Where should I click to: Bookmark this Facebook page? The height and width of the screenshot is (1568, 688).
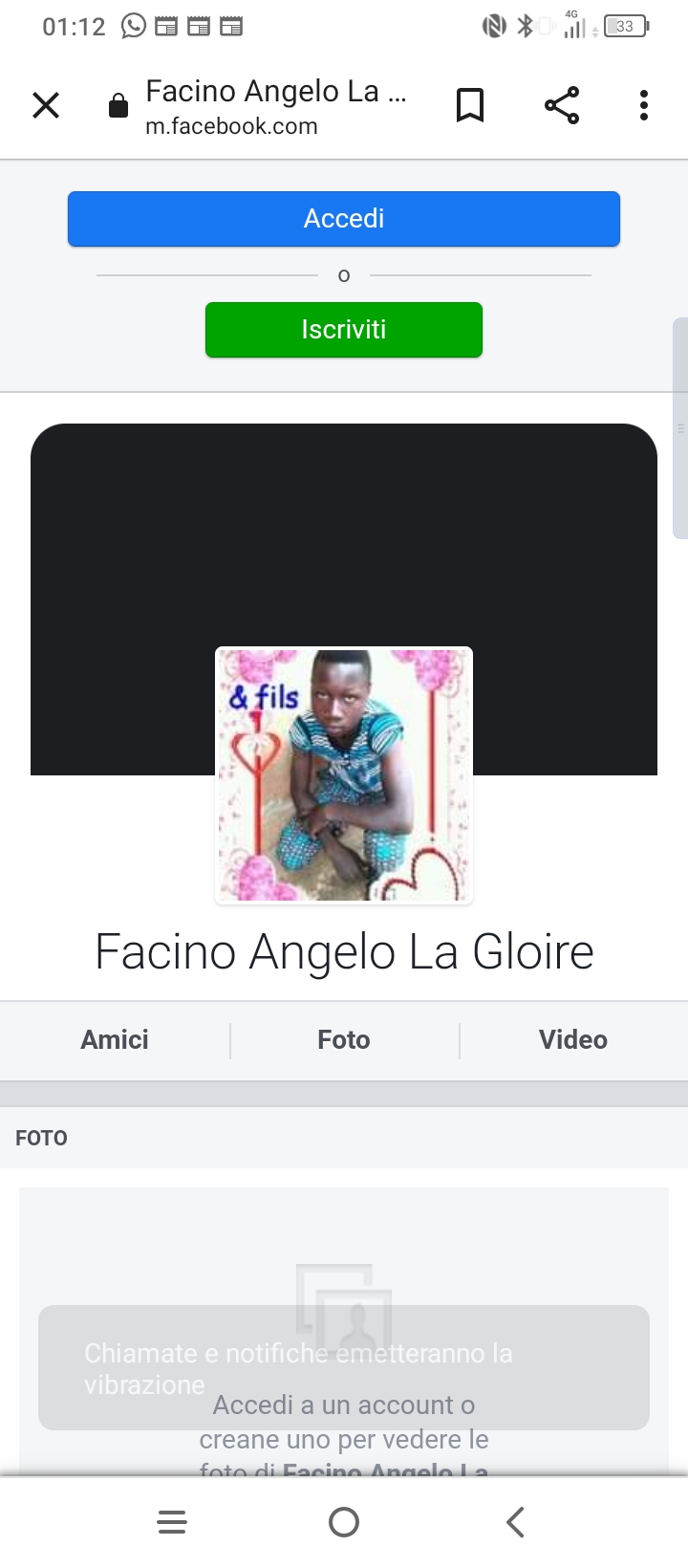pyautogui.click(x=469, y=105)
